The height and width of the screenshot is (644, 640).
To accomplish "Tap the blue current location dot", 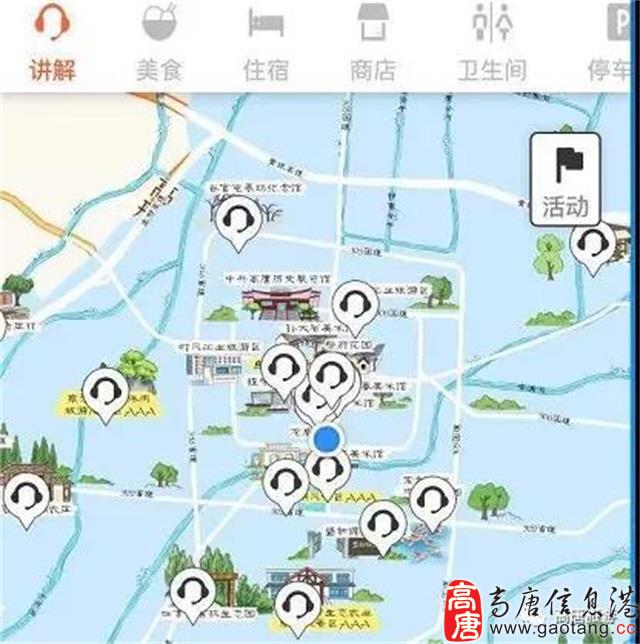I will (x=327, y=438).
